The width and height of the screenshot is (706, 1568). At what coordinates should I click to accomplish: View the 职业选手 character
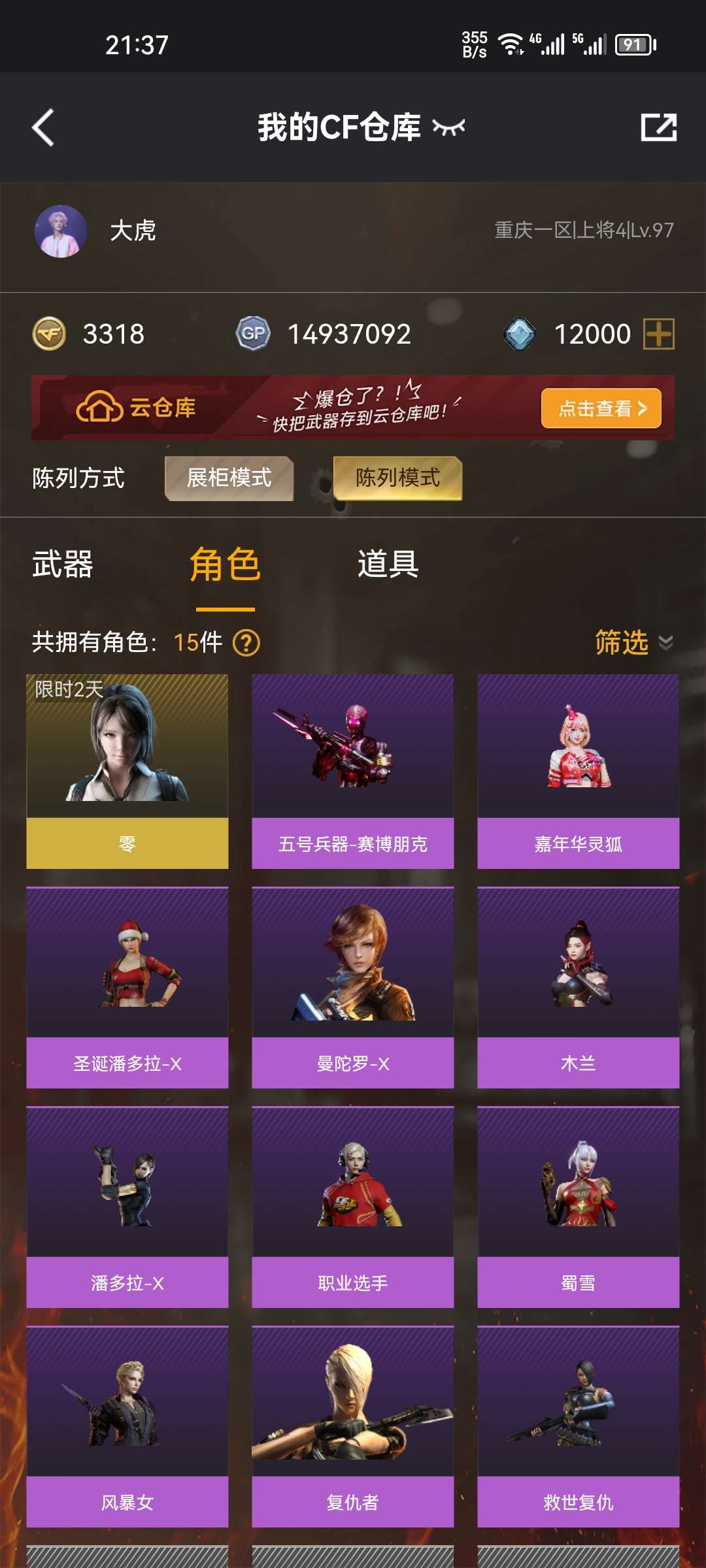353,1206
